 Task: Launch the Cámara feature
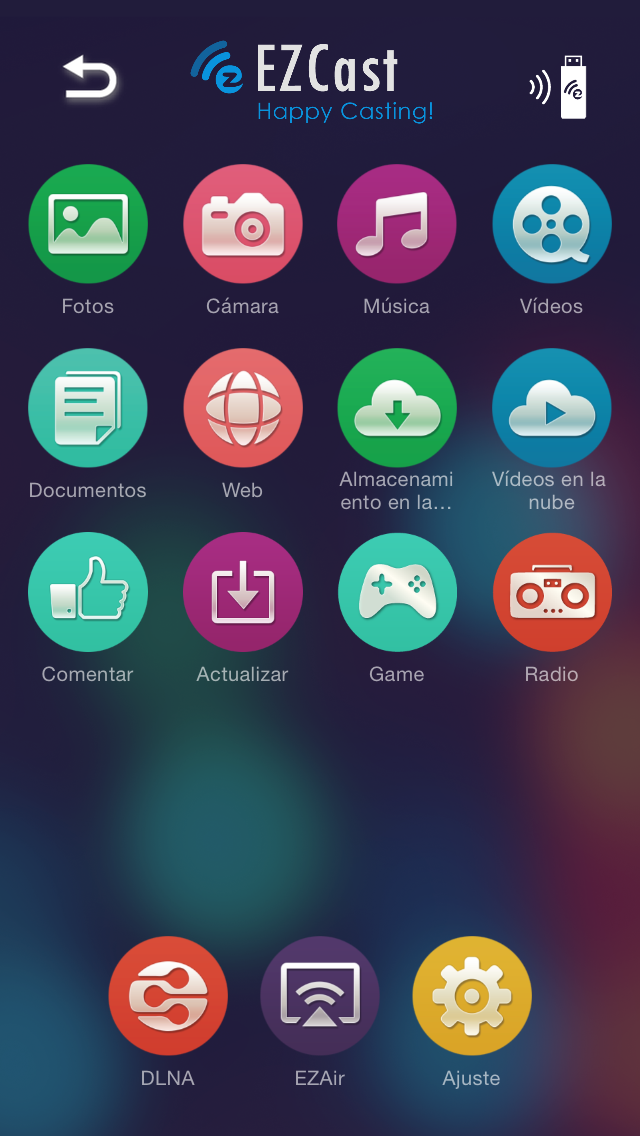243,224
